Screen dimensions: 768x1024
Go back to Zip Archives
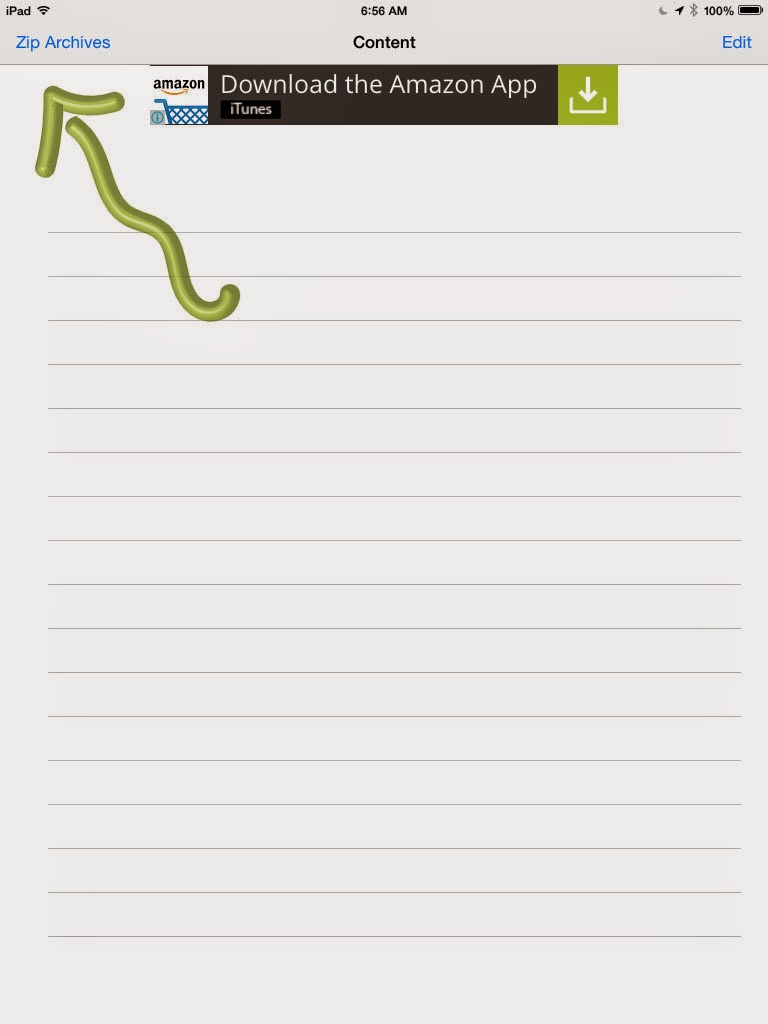(63, 43)
